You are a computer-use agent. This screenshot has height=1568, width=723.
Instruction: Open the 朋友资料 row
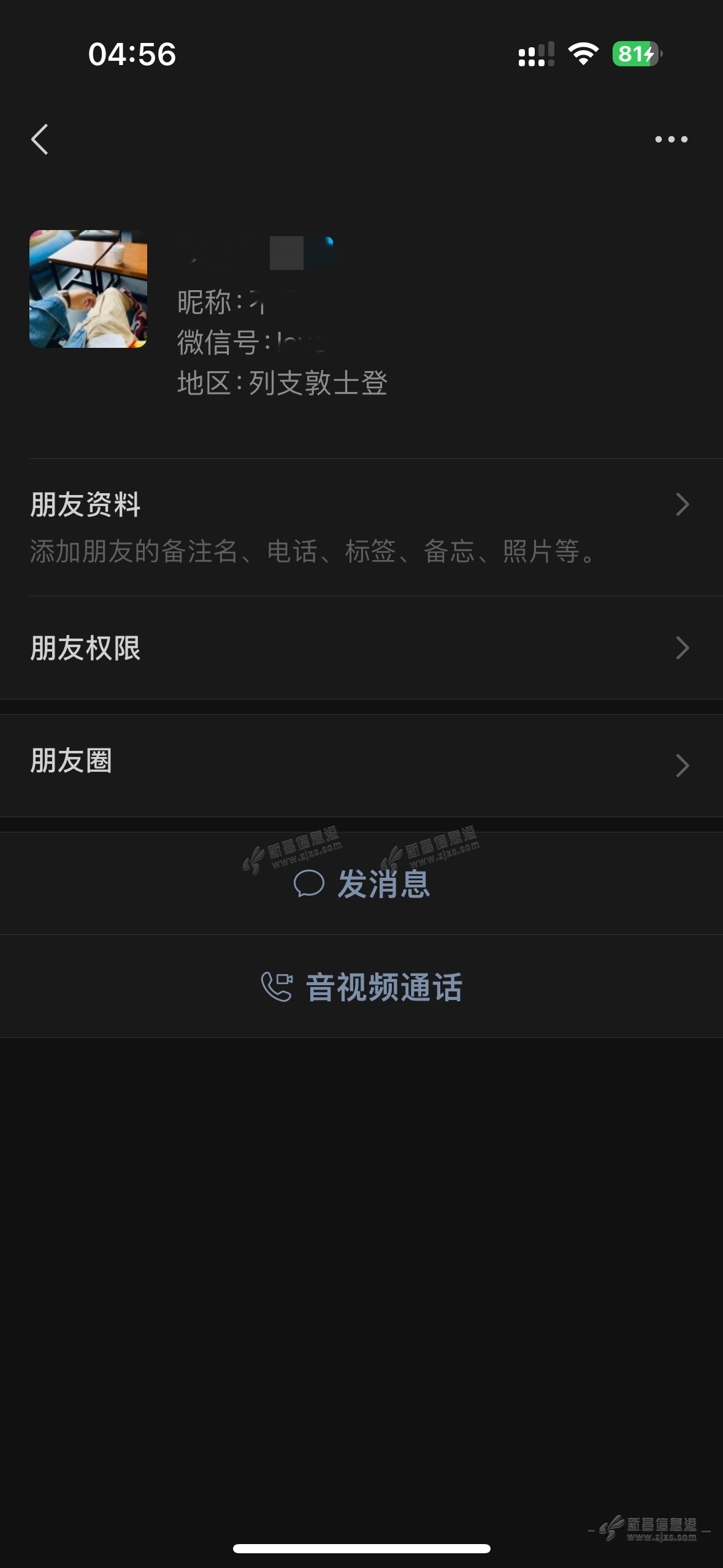click(361, 526)
